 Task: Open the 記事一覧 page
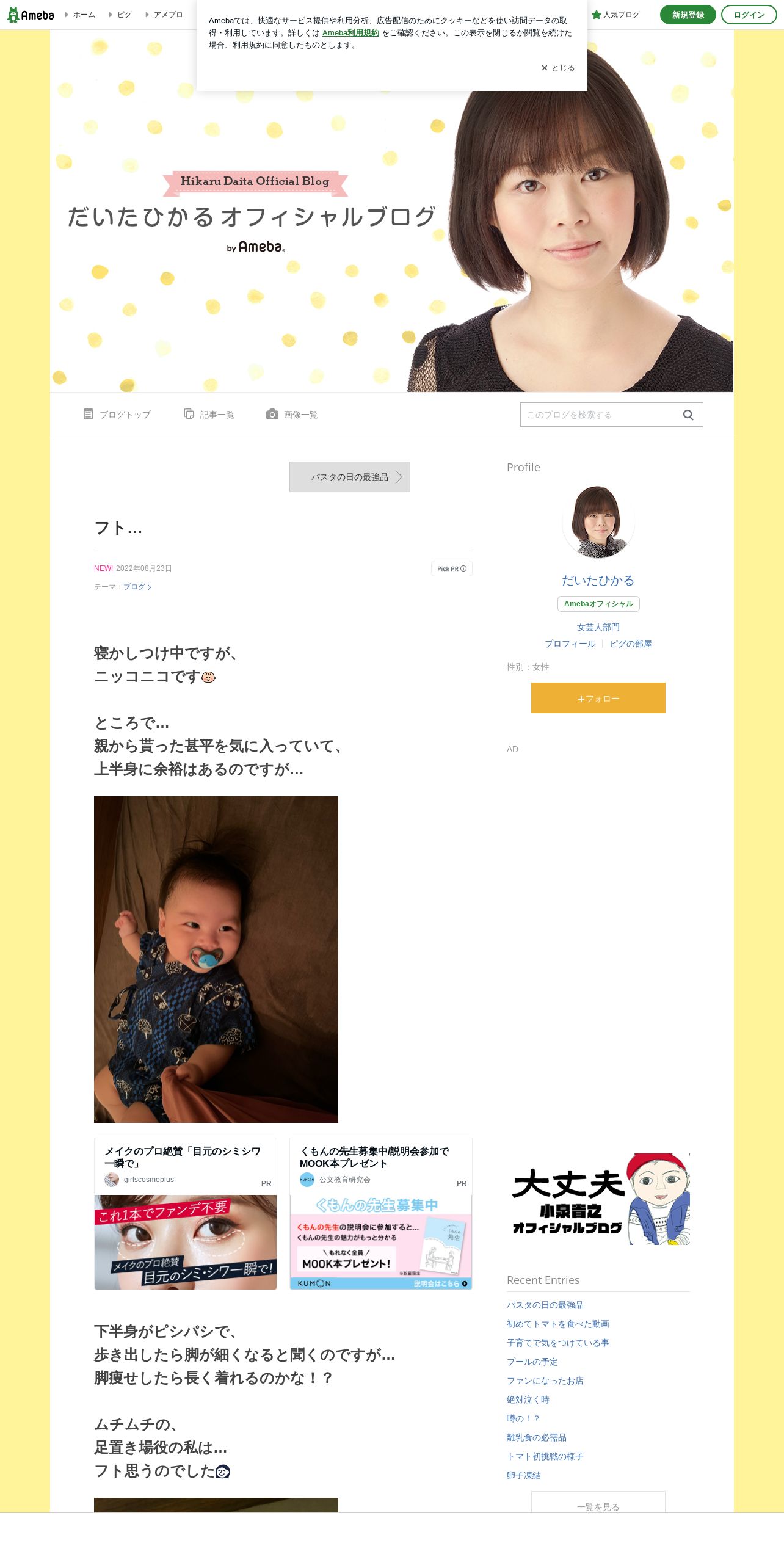pyautogui.click(x=209, y=415)
